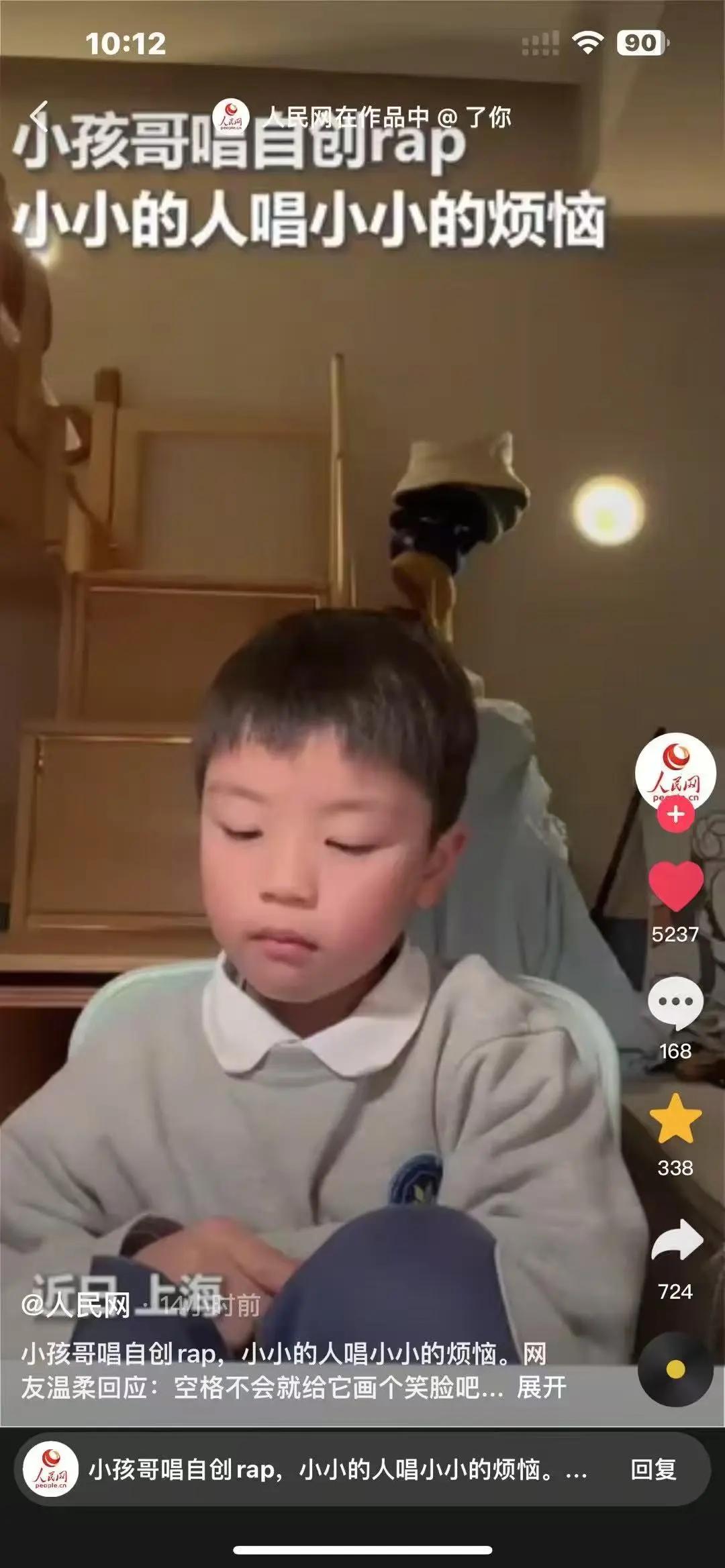The height and width of the screenshot is (1568, 725).
Task: Go back using the top-left arrow
Action: (40, 116)
